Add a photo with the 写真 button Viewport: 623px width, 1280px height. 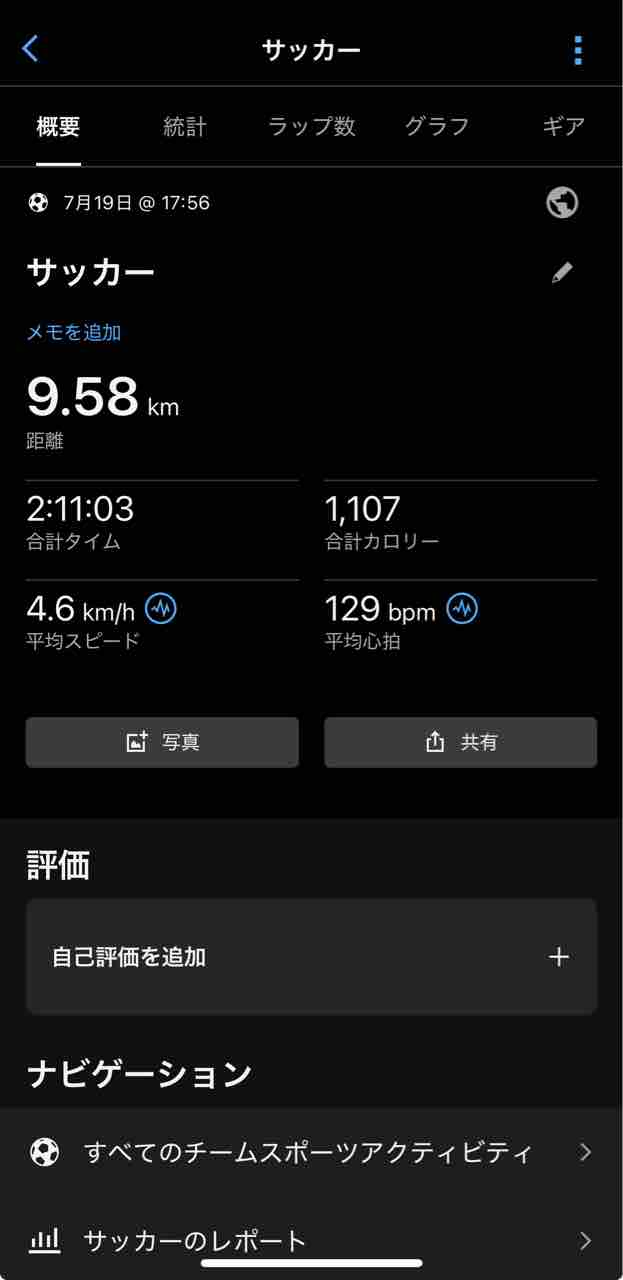coord(162,742)
